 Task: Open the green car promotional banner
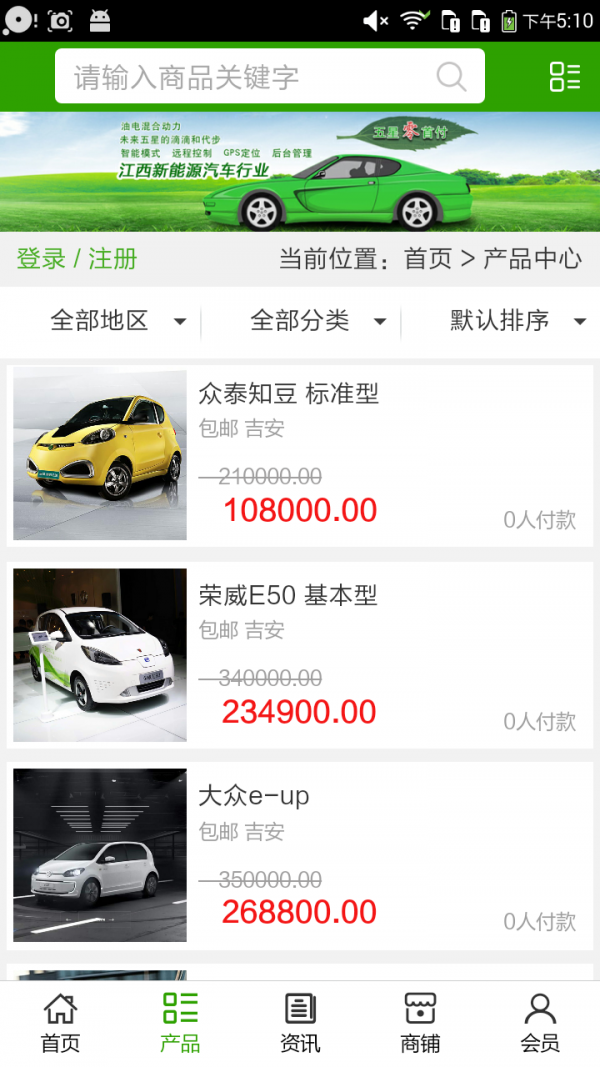pyautogui.click(x=300, y=172)
